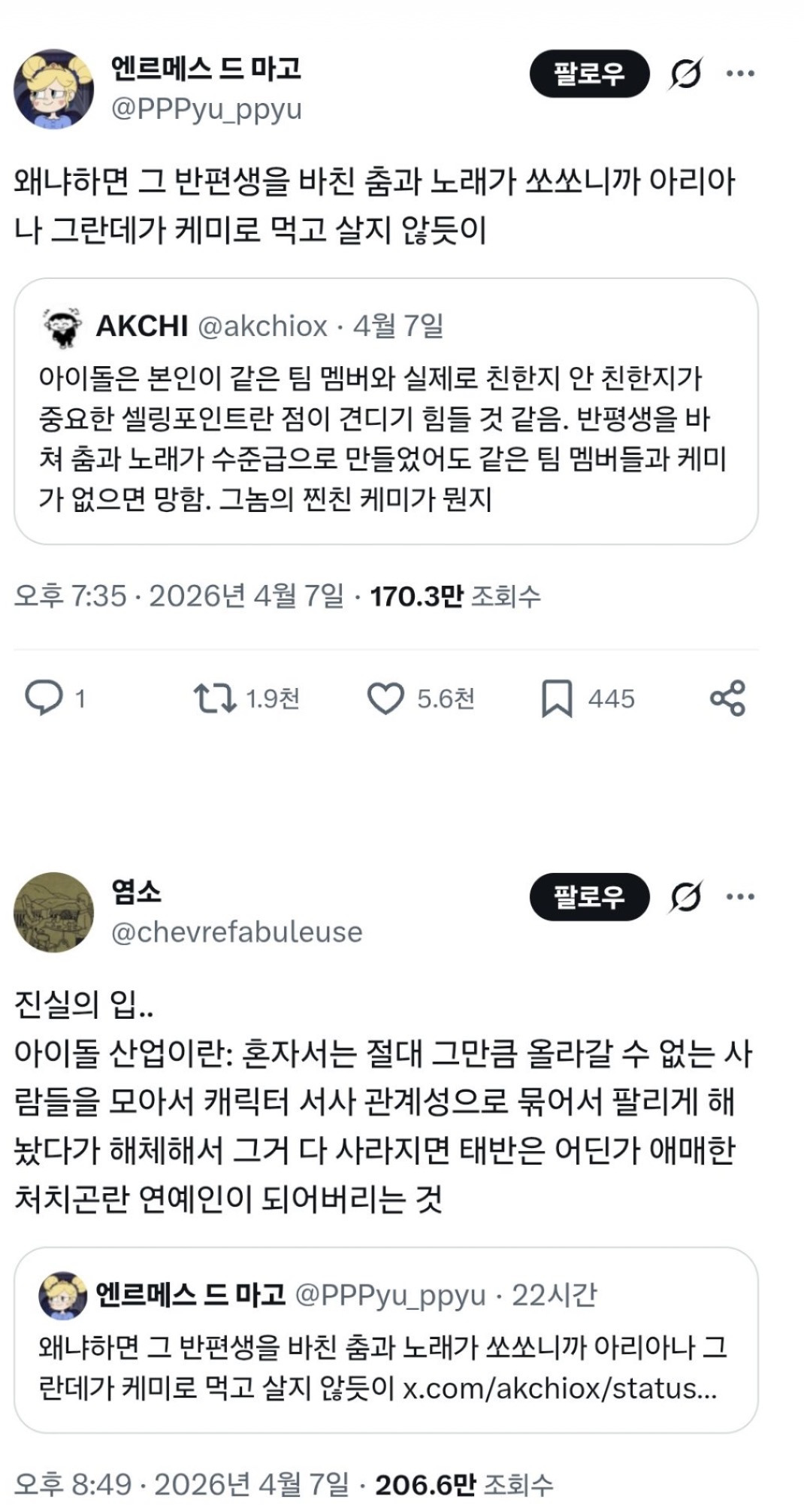
Task: Follow 염소 with the 팔로우 button
Action: [x=589, y=896]
